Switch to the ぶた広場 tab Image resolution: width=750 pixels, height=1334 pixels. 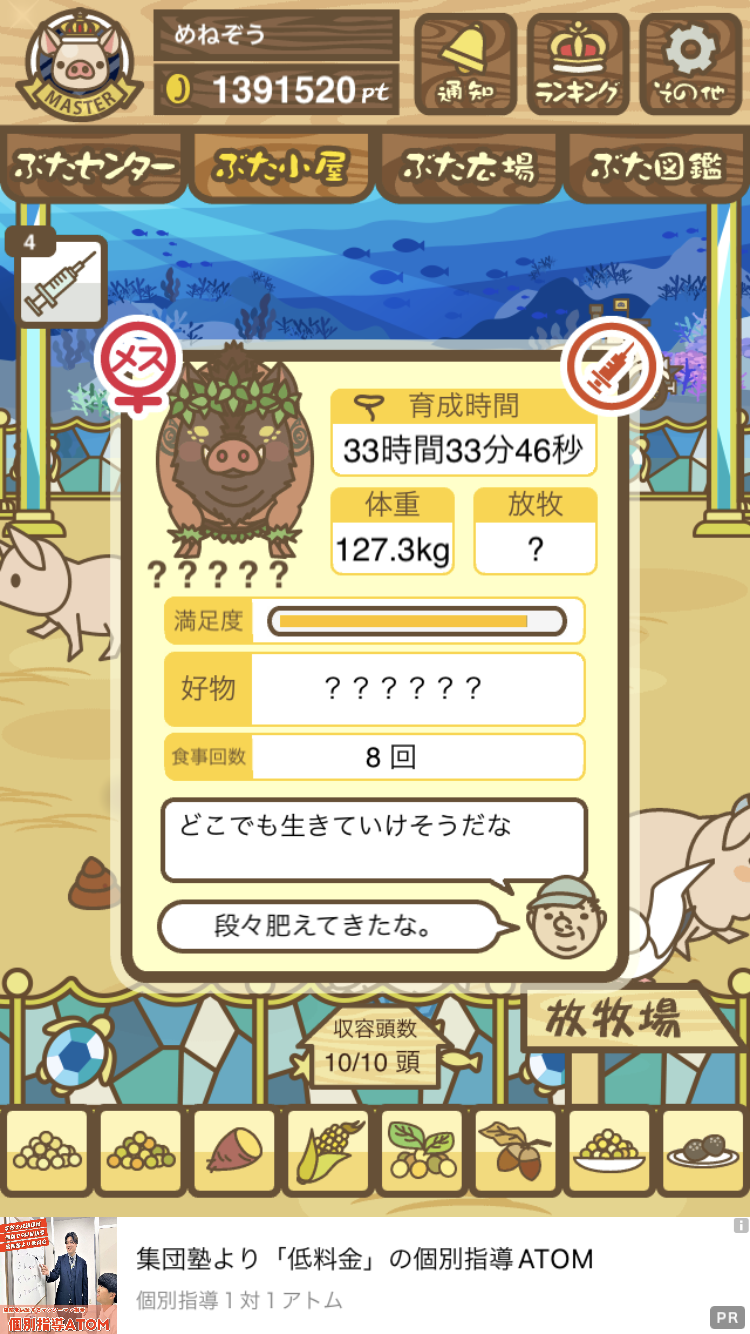click(x=468, y=166)
